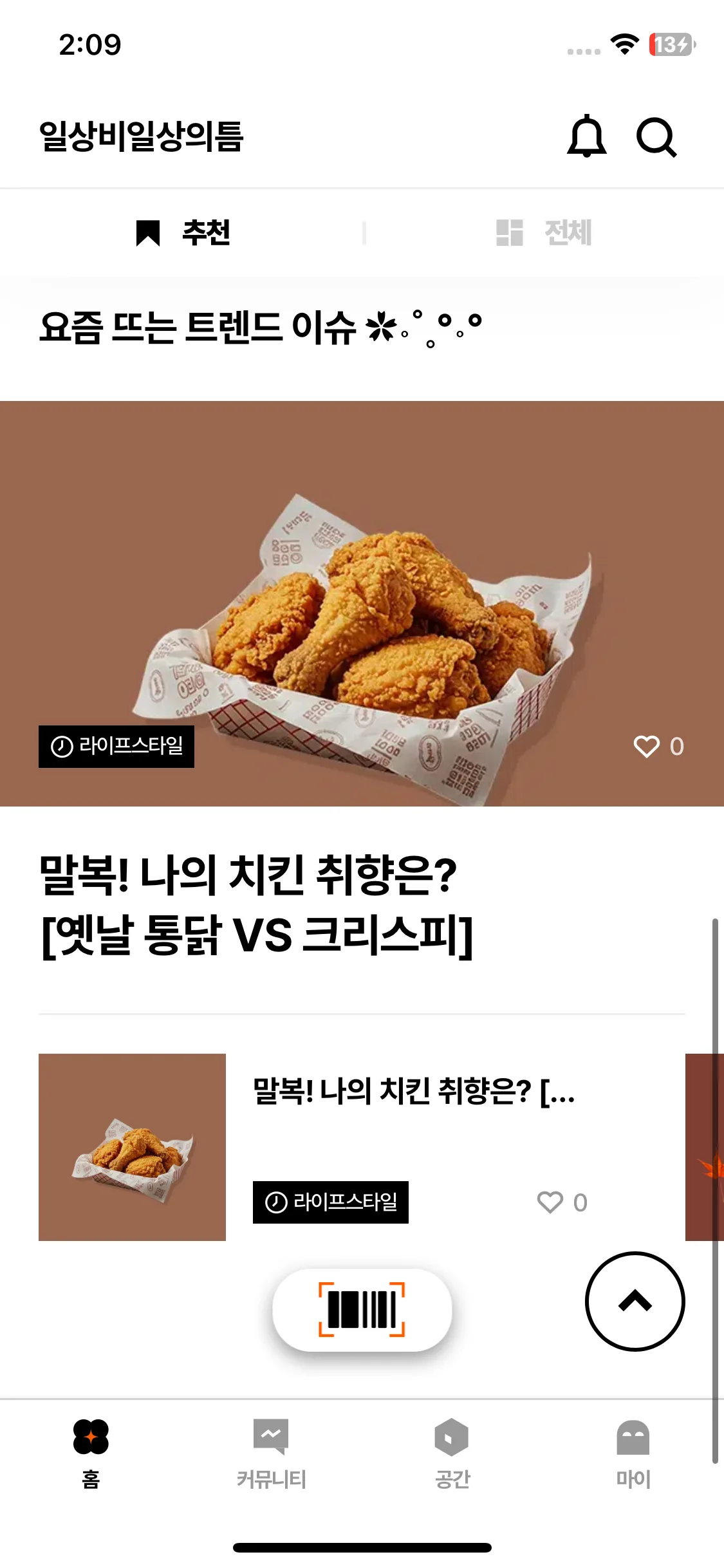The width and height of the screenshot is (724, 1568).
Task: Open the notifications bell
Action: [586, 136]
